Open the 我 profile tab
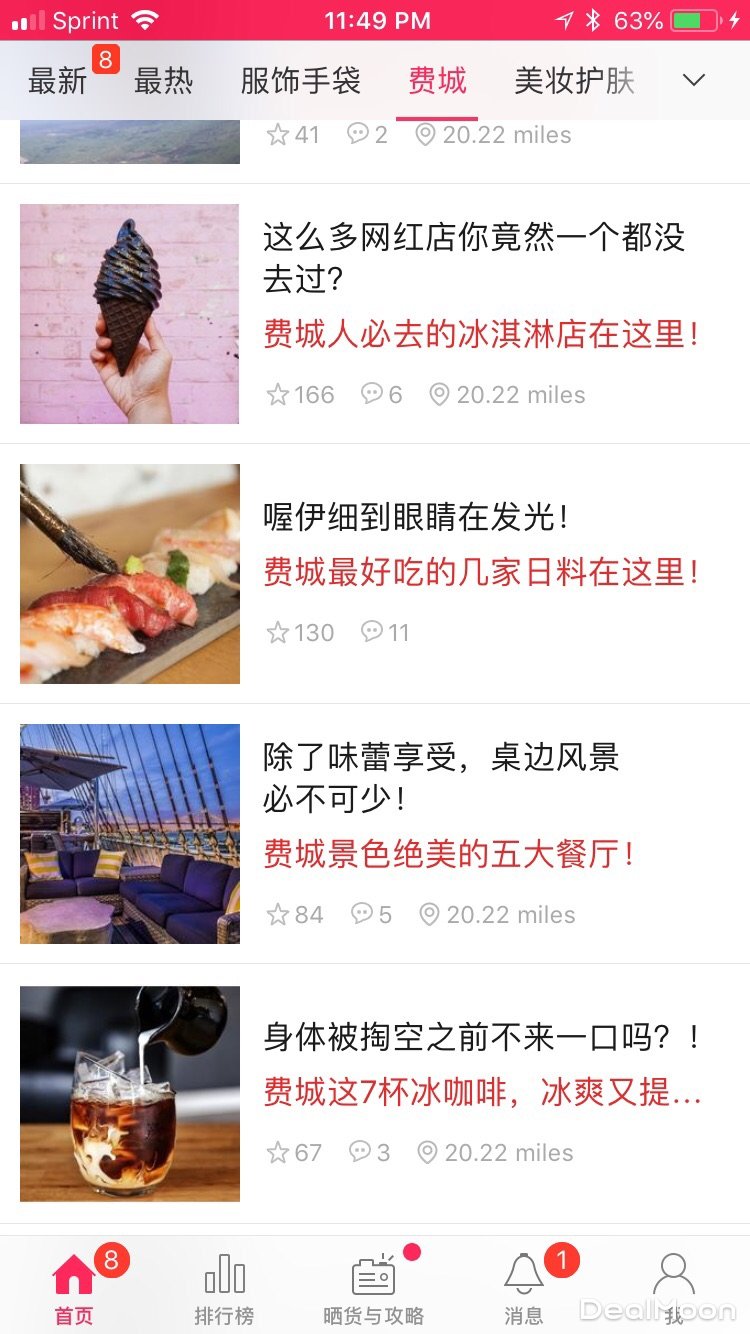Screen dimensions: 750x1334 (674, 1288)
